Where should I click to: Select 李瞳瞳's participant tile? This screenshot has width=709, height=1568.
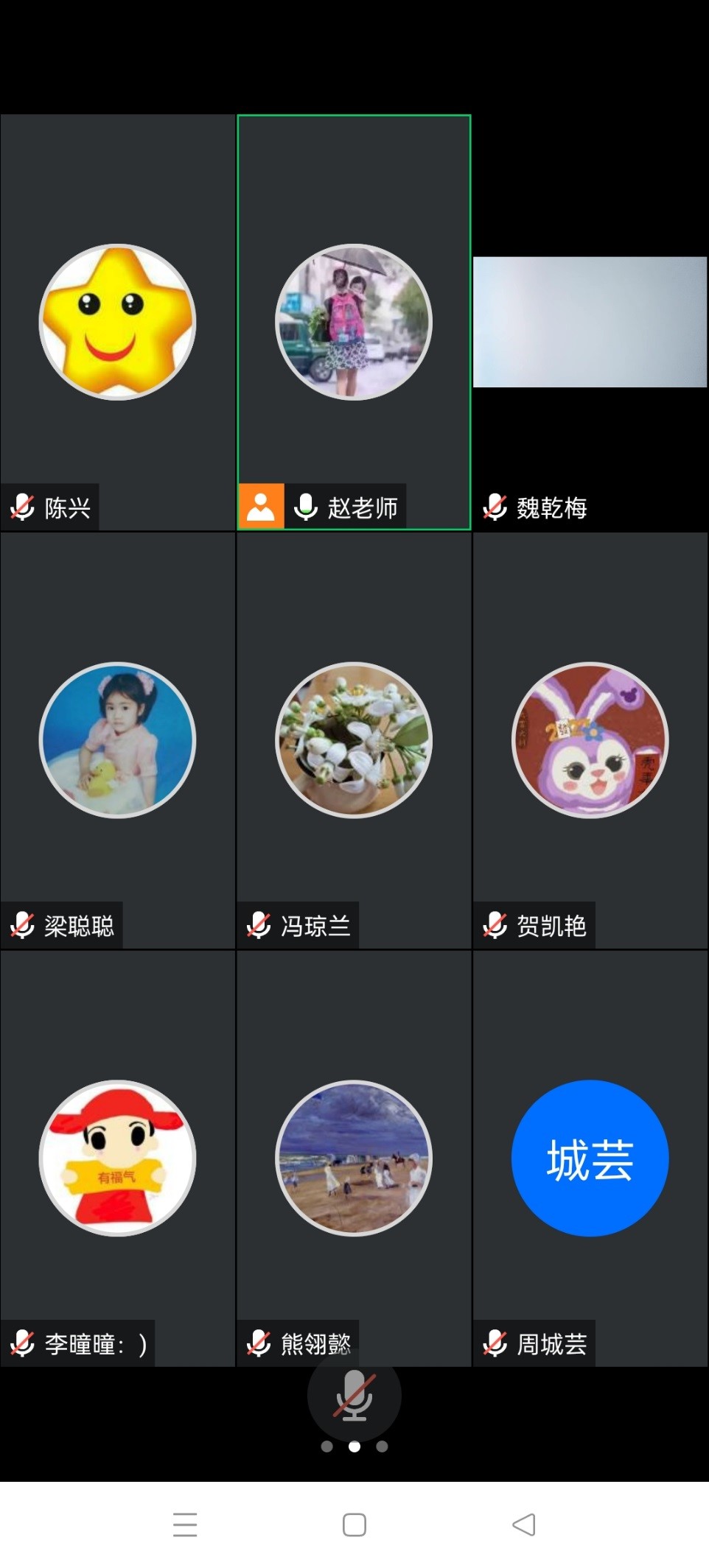point(118,1158)
